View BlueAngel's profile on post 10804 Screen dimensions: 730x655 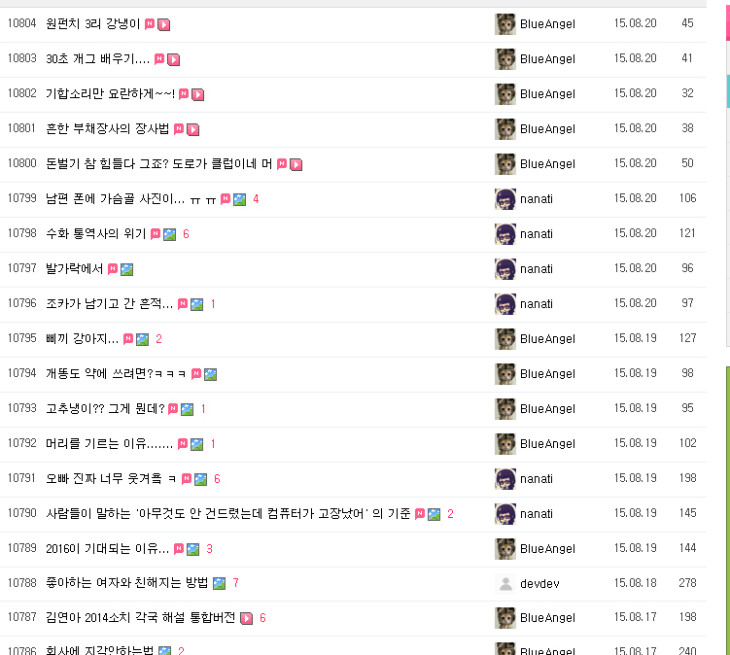547,23
